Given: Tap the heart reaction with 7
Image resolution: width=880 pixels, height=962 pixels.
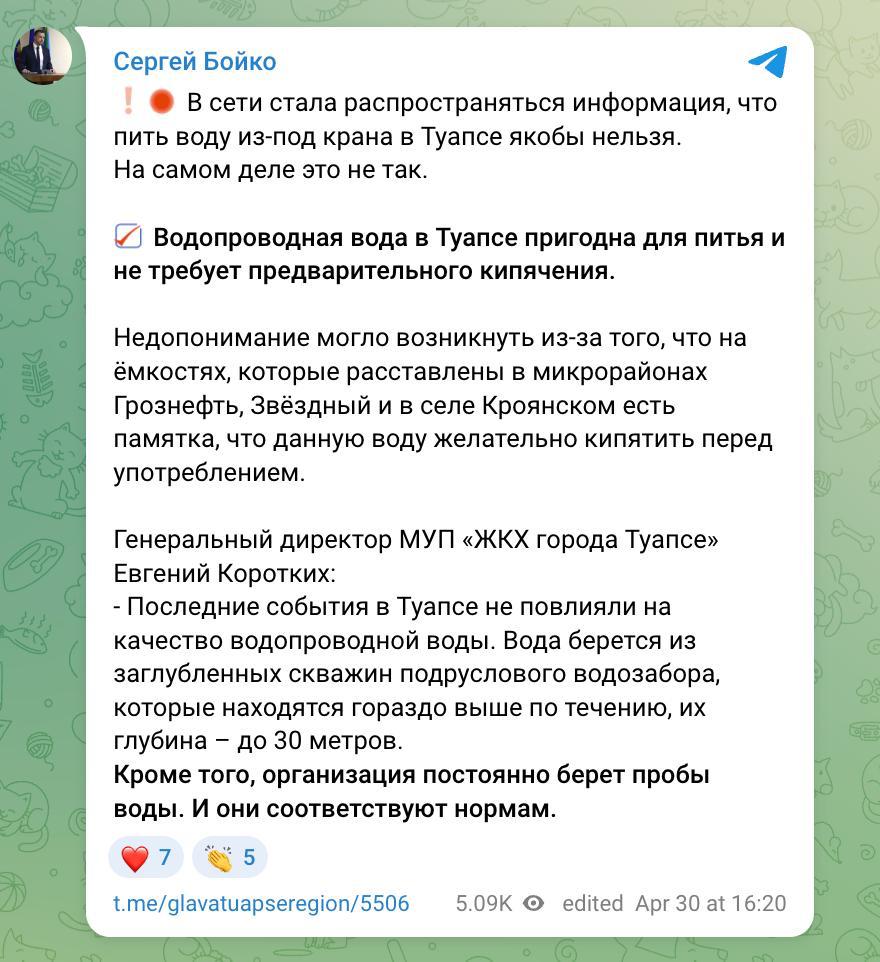Looking at the screenshot, I should pos(146,857).
